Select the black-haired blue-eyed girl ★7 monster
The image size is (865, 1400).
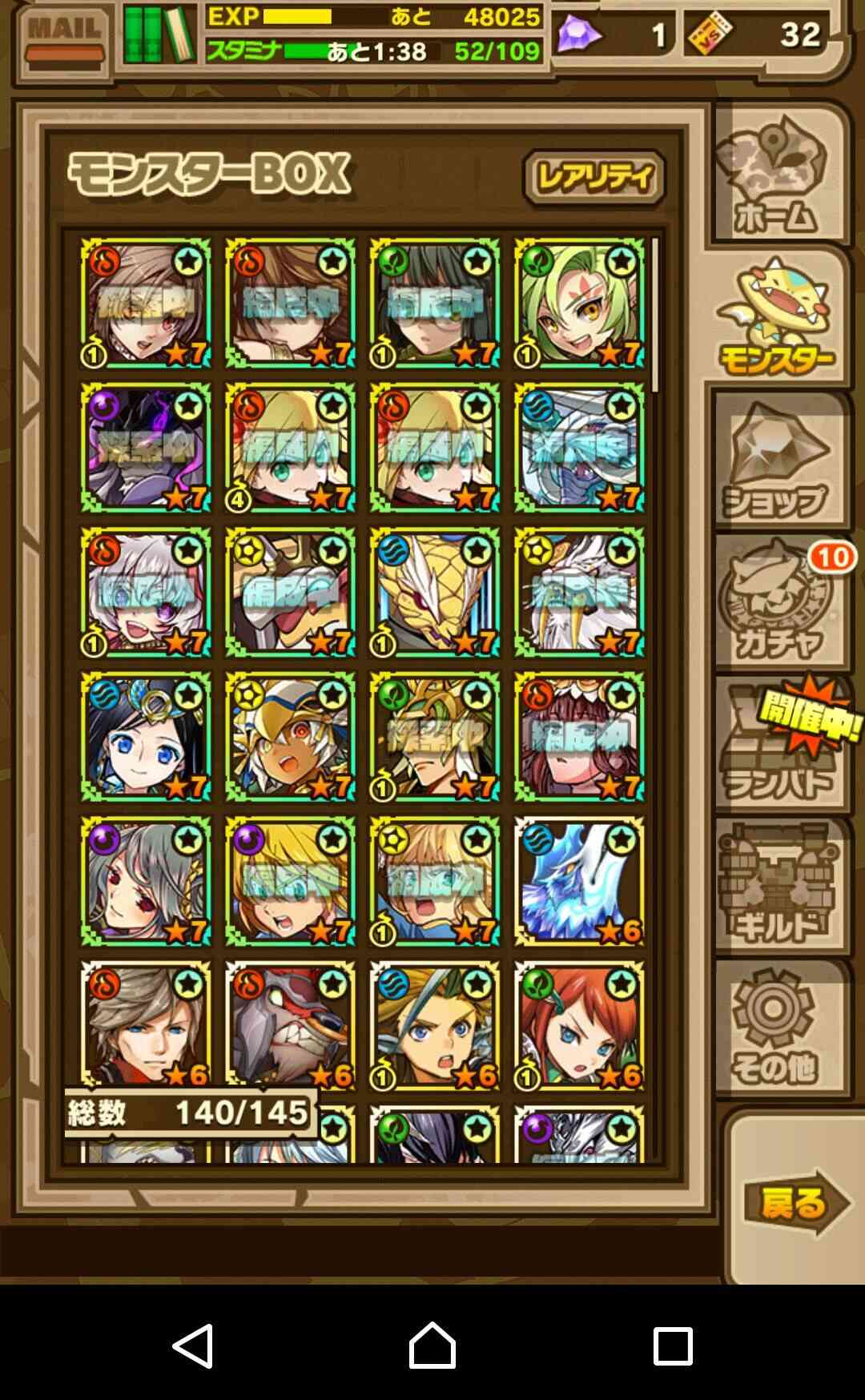point(146,737)
